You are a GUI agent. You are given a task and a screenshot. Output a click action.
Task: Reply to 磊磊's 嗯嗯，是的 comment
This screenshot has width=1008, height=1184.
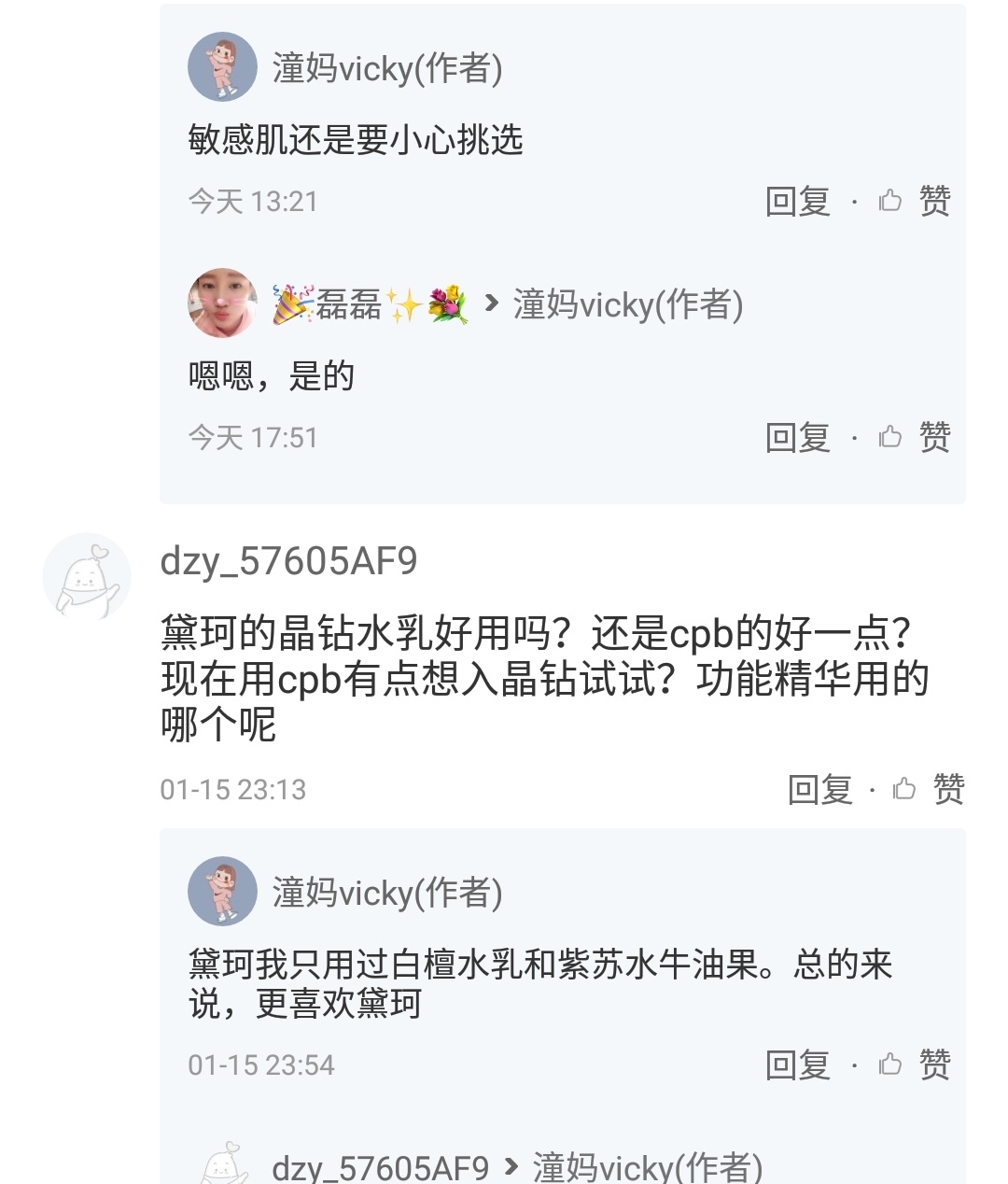coord(797,437)
